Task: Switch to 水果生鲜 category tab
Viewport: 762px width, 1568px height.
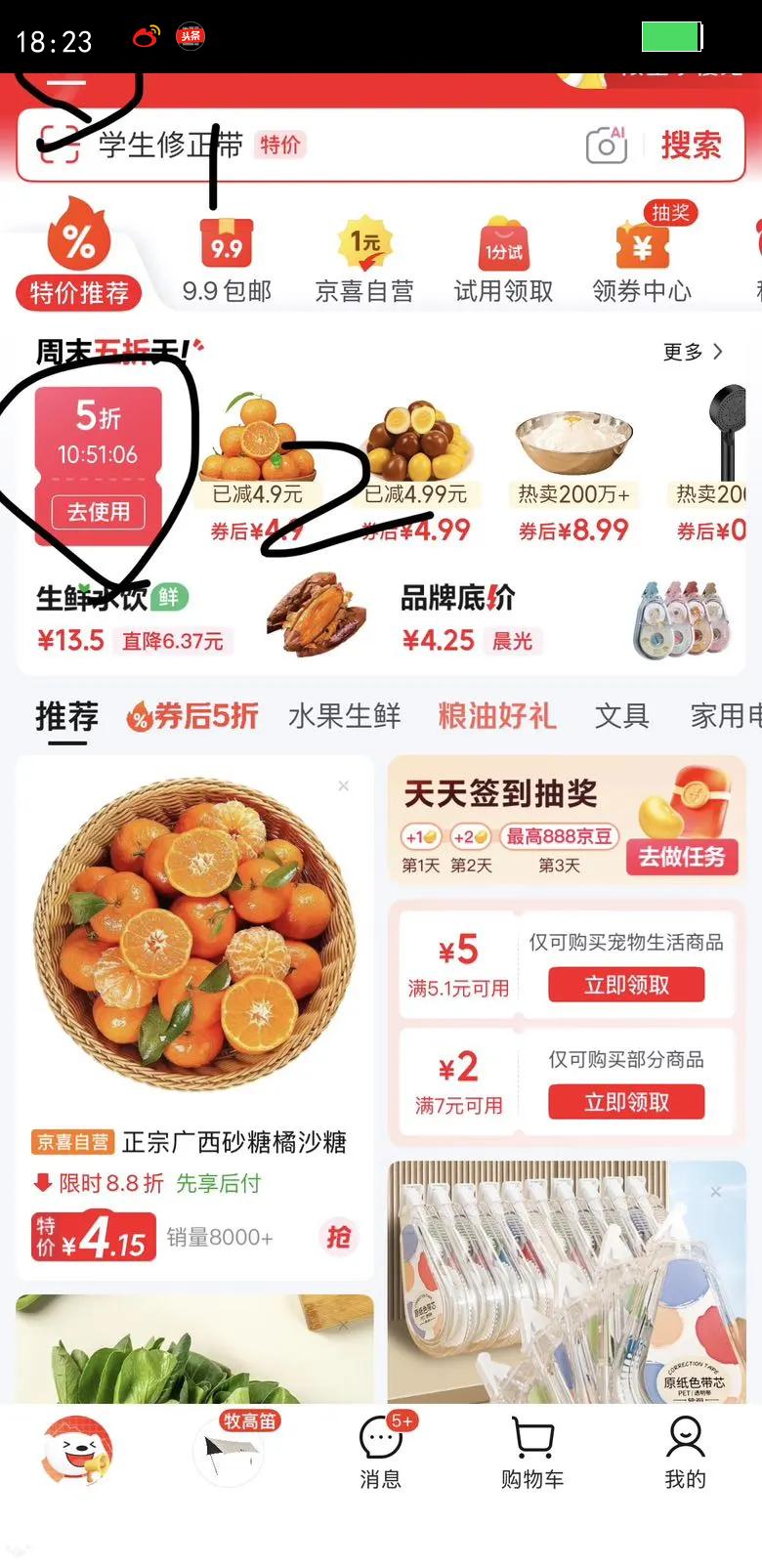Action: tap(344, 716)
